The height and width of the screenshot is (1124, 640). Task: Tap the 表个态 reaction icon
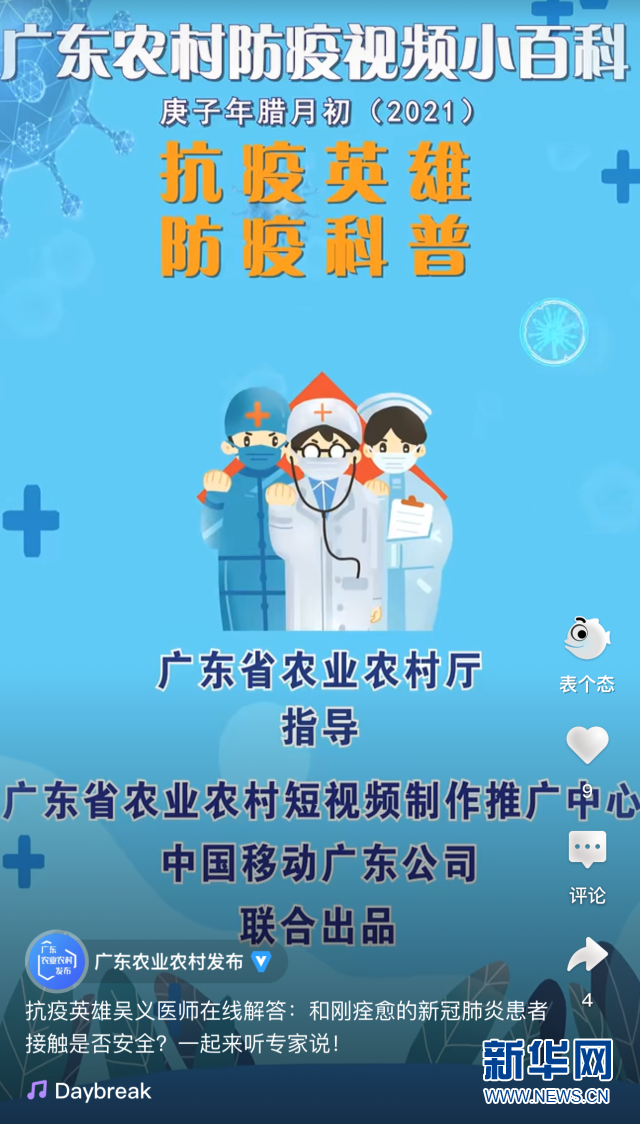[586, 640]
